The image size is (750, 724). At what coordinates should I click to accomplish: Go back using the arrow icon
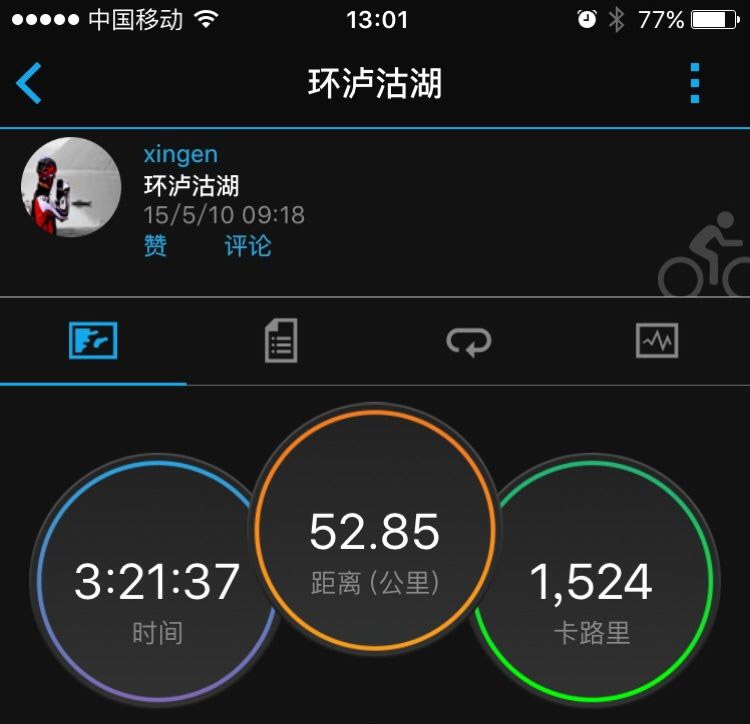tap(30, 83)
